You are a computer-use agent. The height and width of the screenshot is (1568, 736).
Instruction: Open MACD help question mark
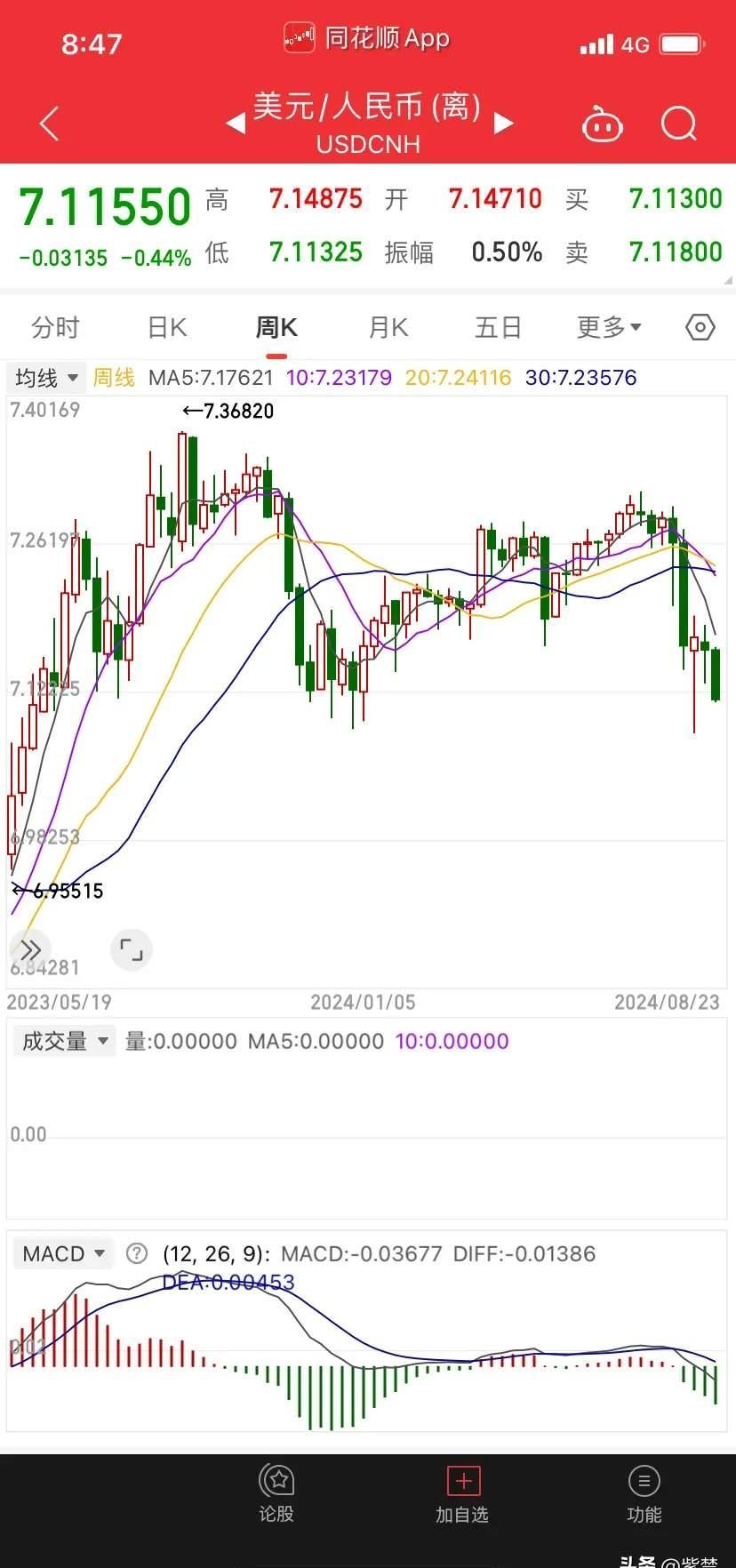click(137, 1253)
